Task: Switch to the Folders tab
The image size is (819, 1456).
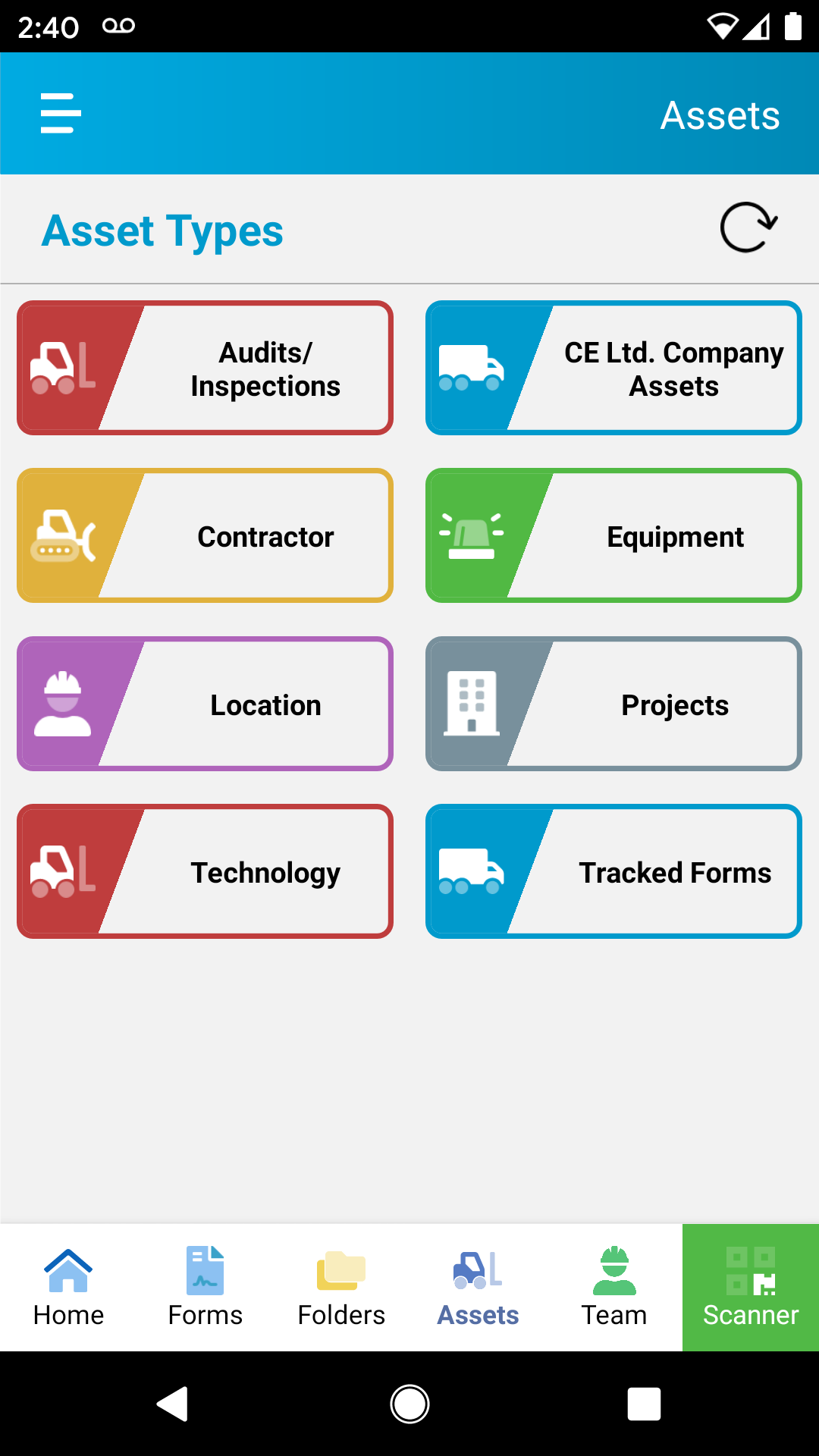Action: [341, 1288]
